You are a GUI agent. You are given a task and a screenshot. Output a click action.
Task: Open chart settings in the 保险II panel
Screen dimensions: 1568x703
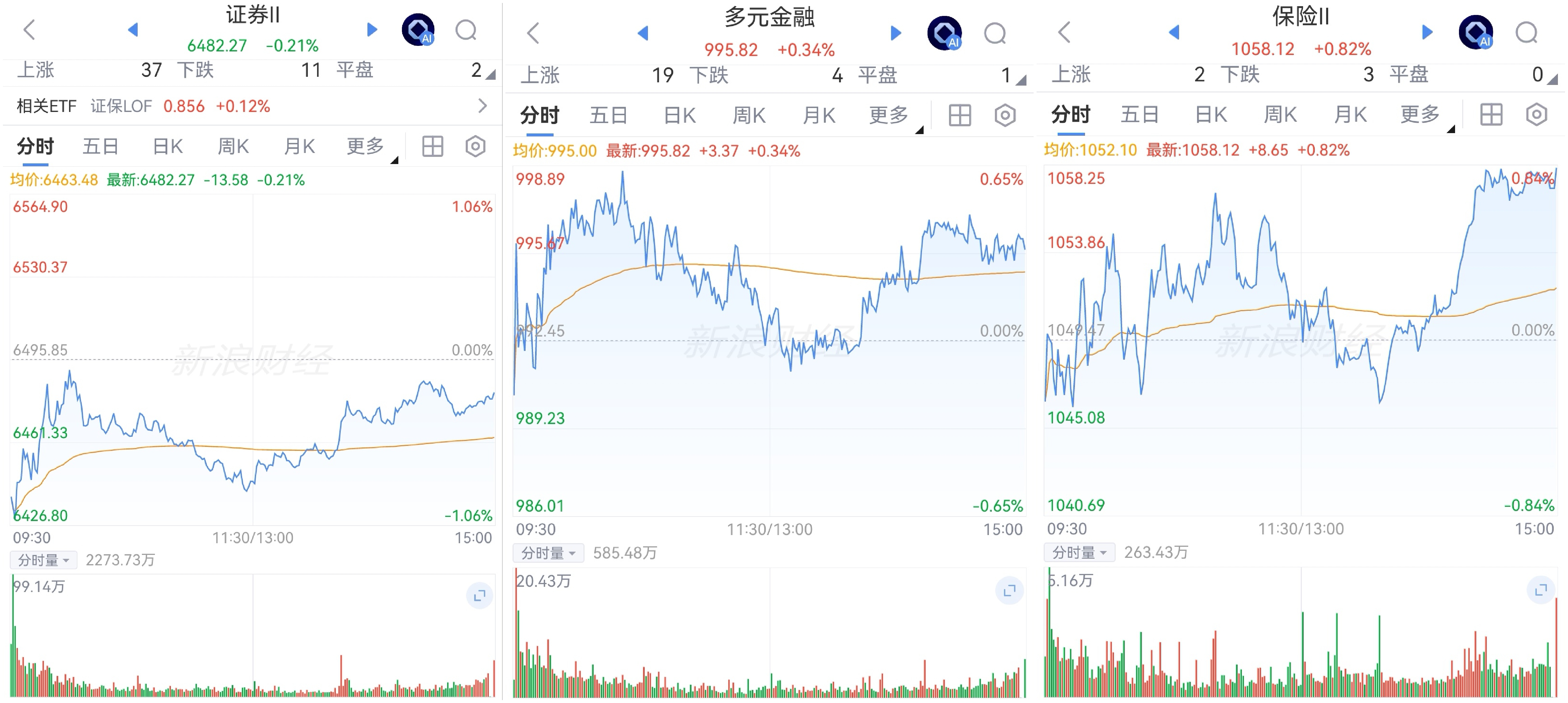pyautogui.click(x=1536, y=115)
